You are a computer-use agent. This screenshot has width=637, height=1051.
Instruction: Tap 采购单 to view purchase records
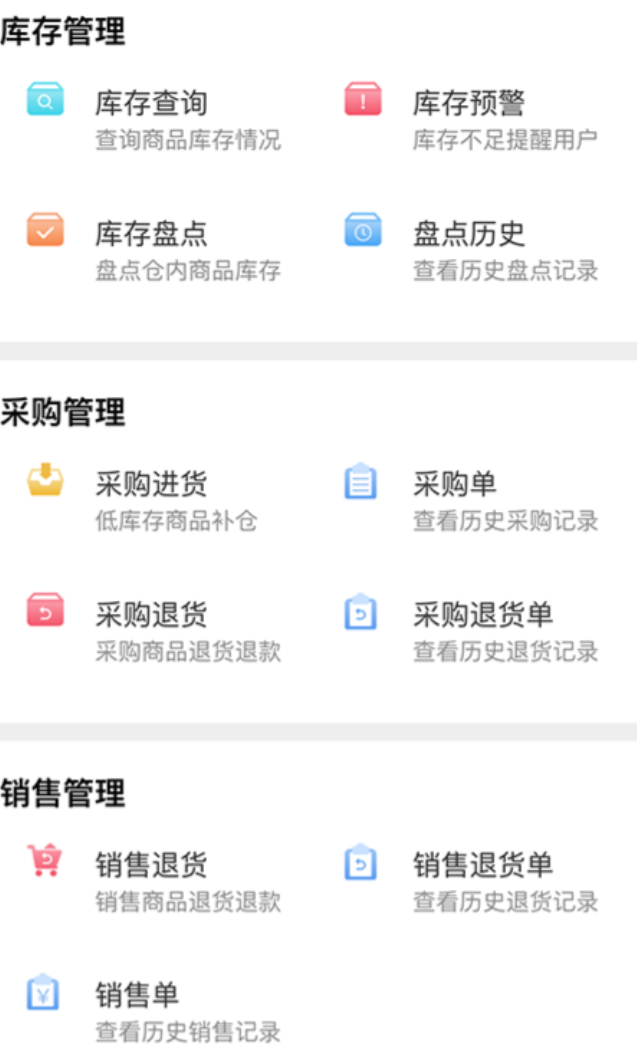[x=454, y=485]
